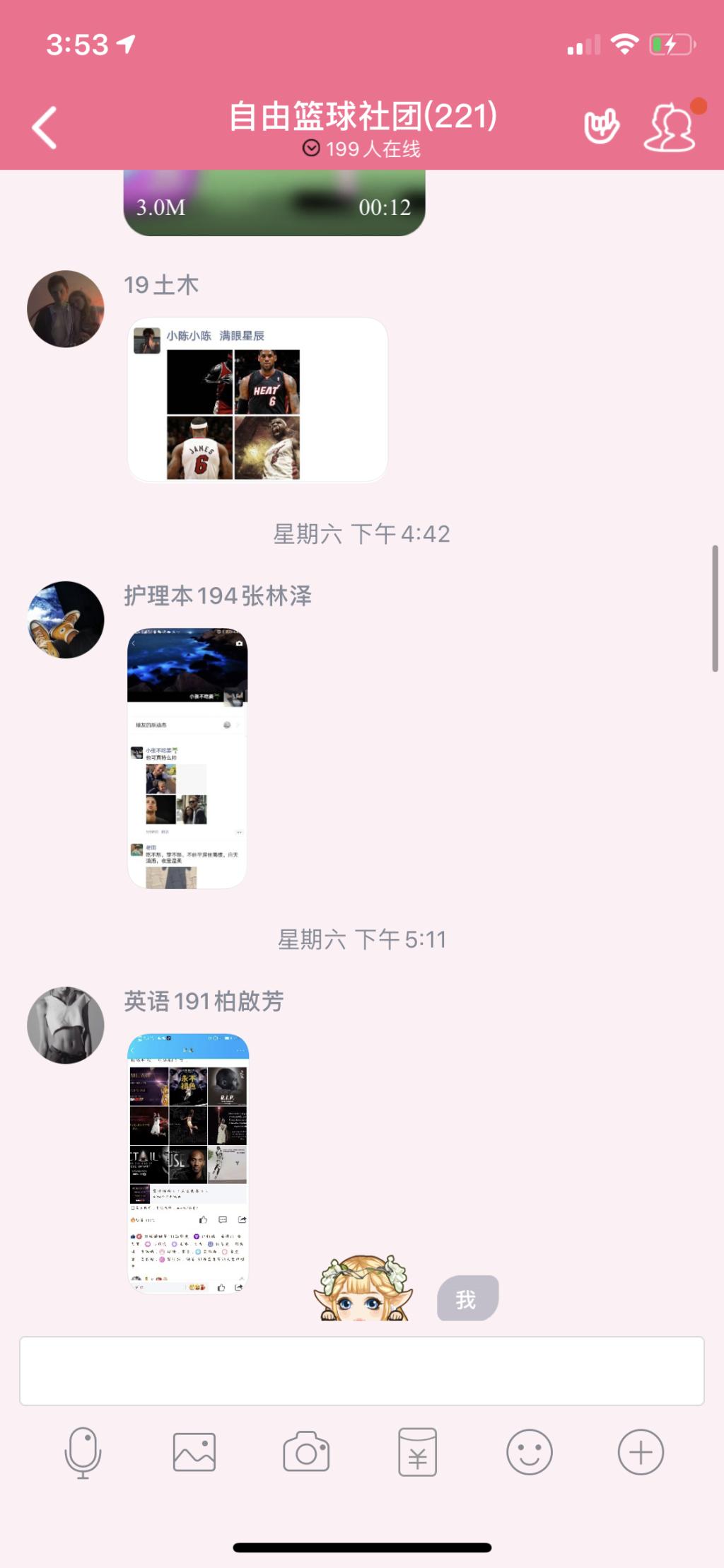Open 护理本194张林泽's screenshot image
The width and height of the screenshot is (724, 1568).
[x=187, y=757]
